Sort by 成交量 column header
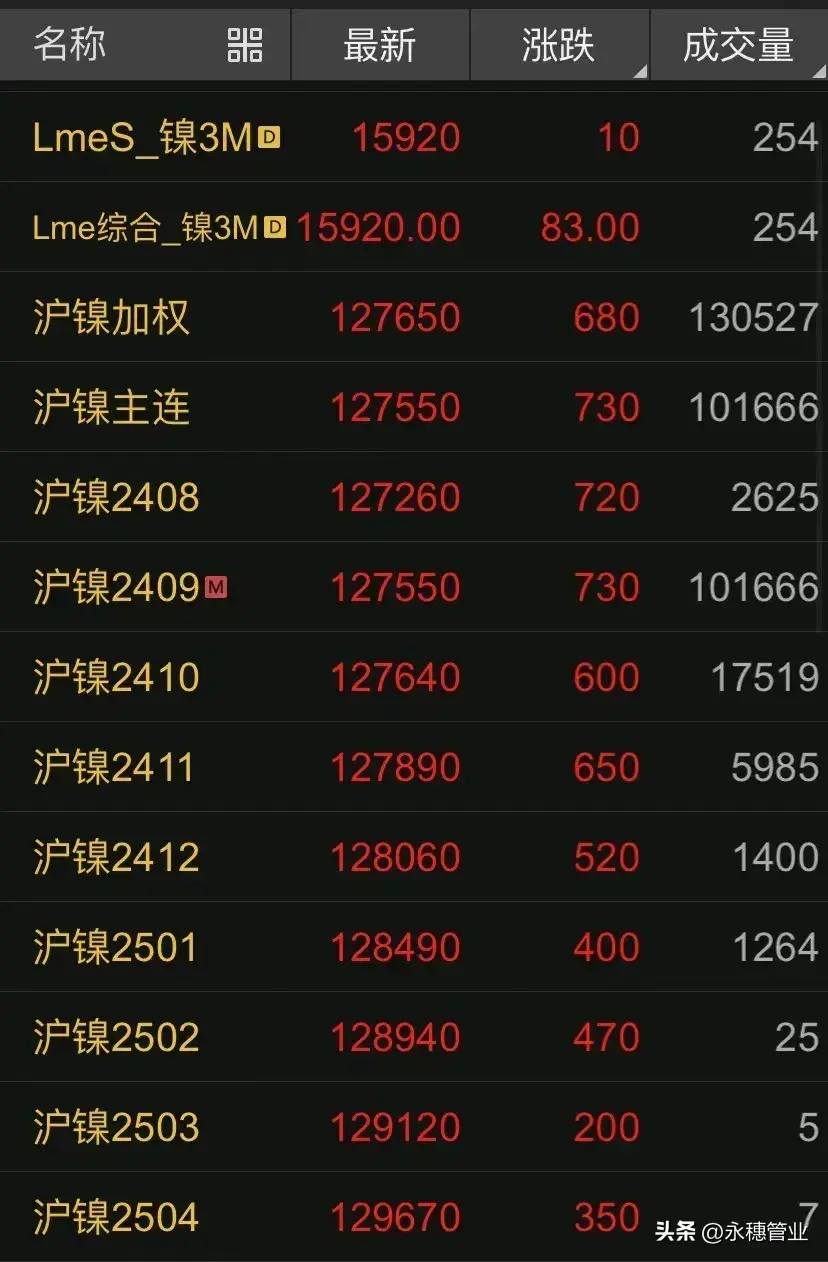 point(738,45)
